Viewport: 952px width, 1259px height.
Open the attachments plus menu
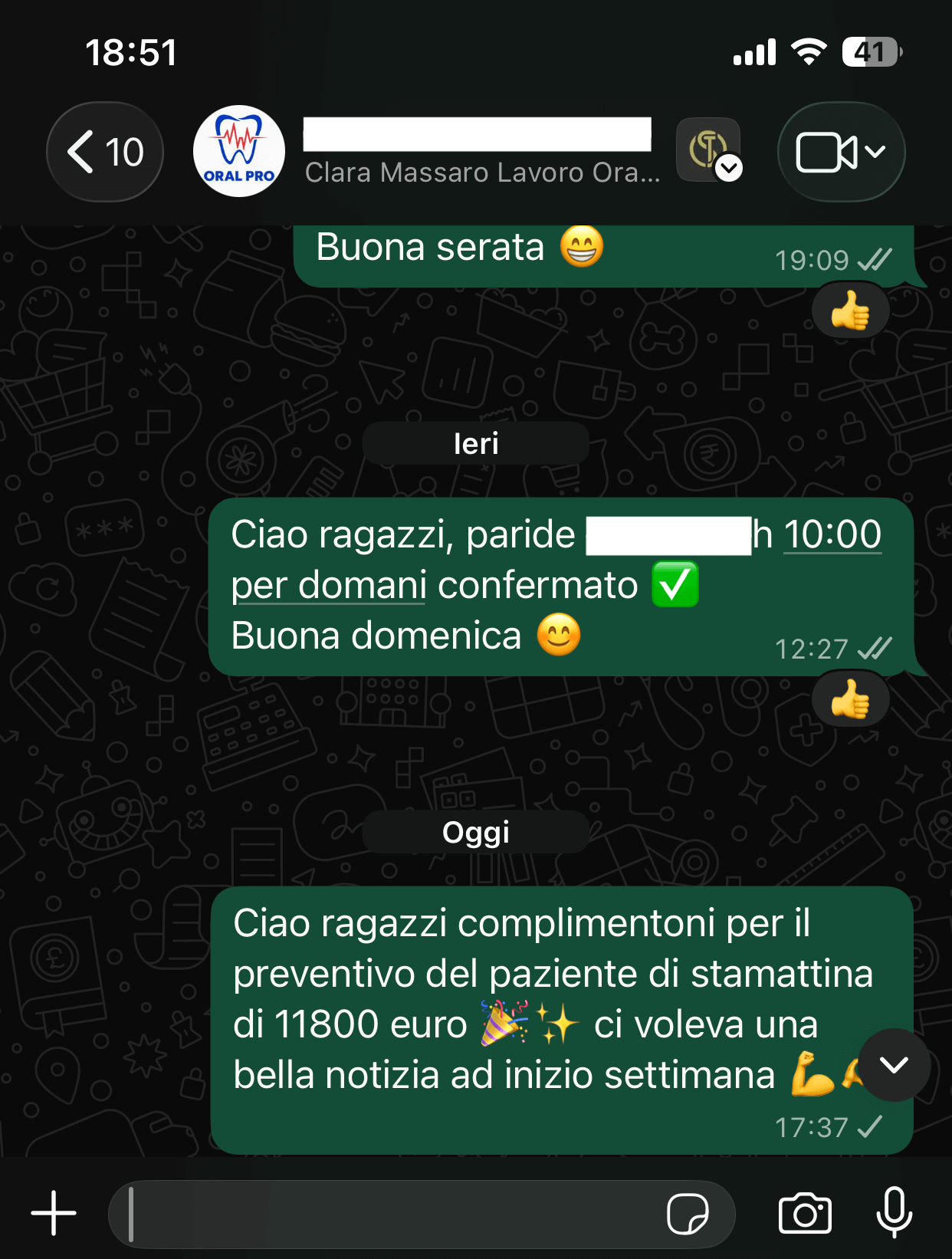54,1213
